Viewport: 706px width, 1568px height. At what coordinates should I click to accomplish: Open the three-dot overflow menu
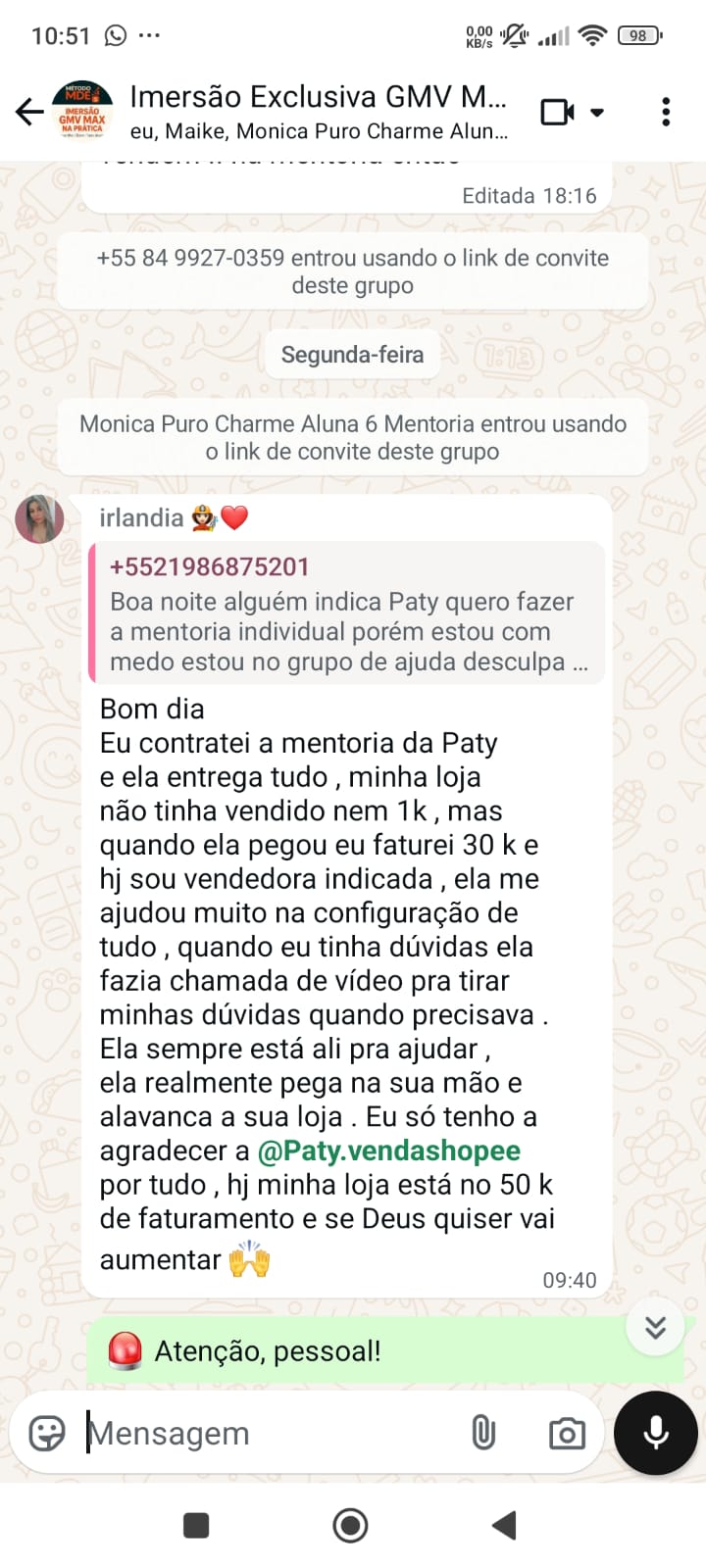pos(666,111)
